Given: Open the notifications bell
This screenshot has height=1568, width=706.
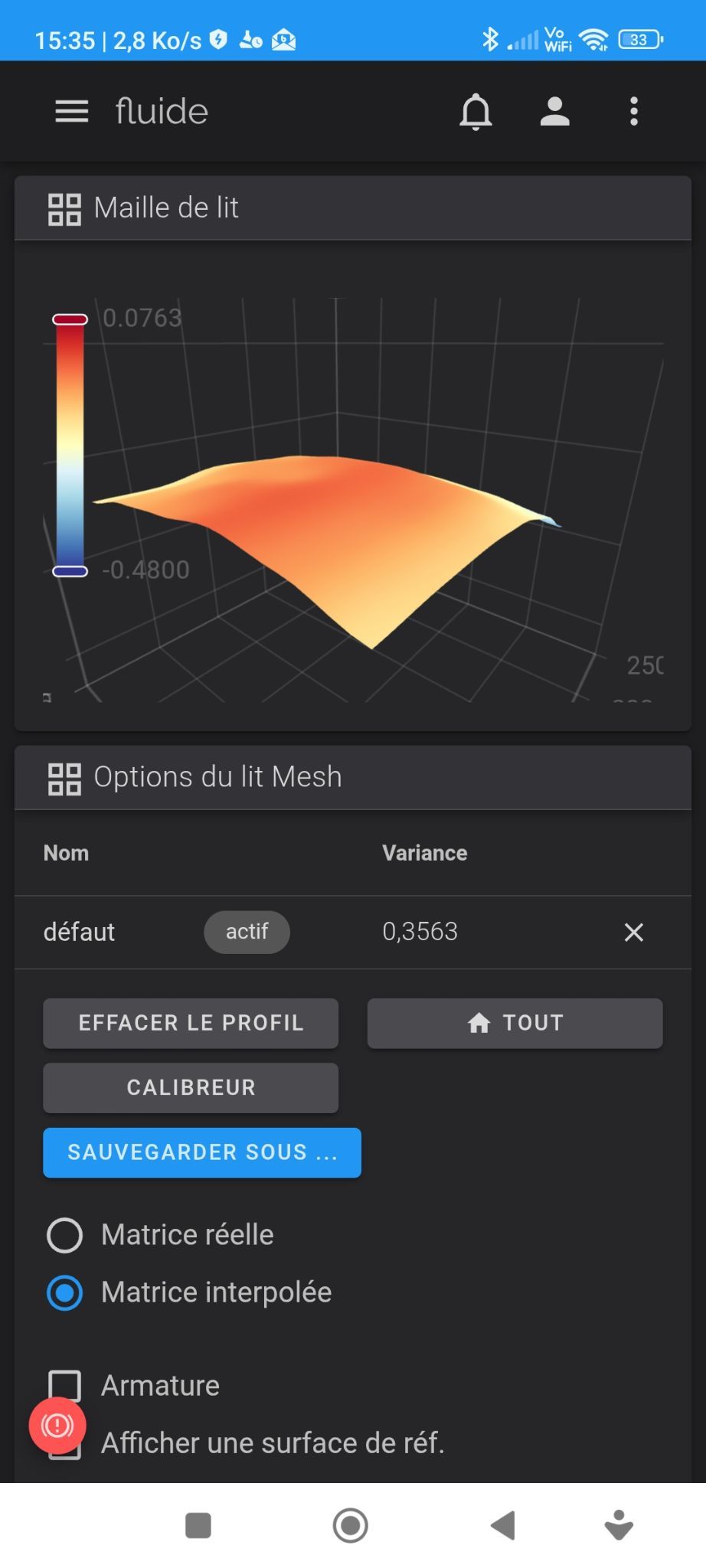Looking at the screenshot, I should tap(476, 112).
